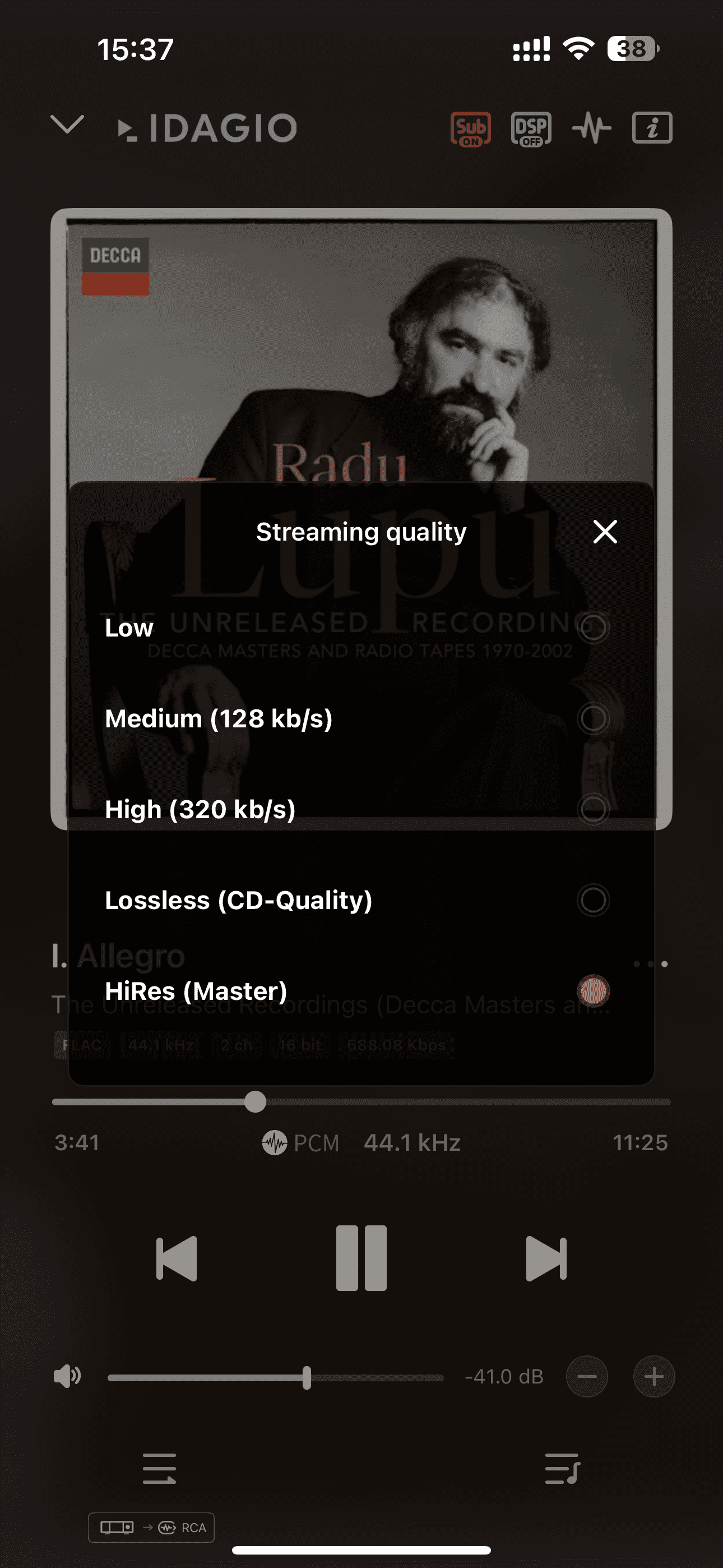
Task: Skip to the next track
Action: 546,1258
